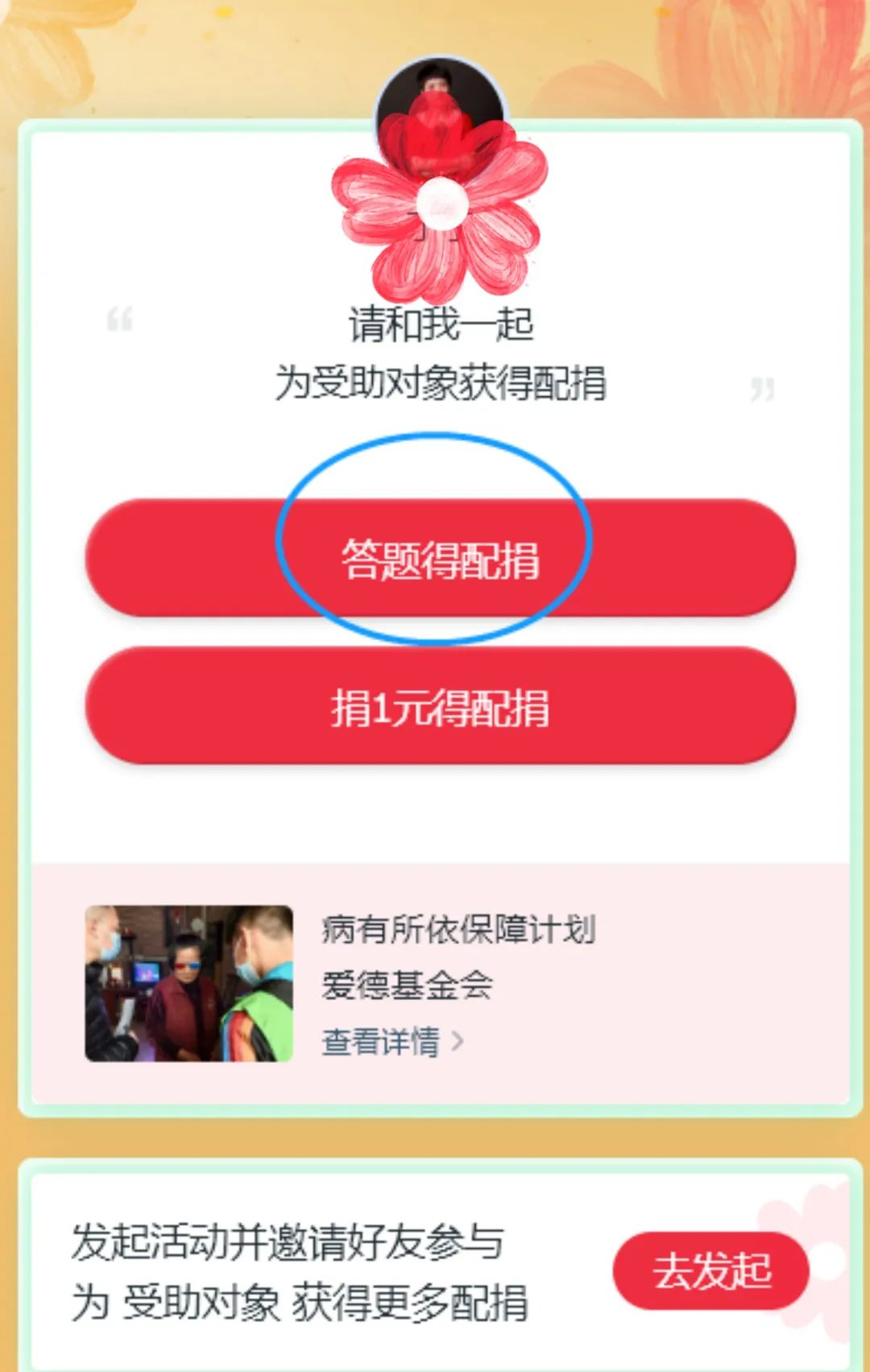Start an activity with 去发起
This screenshot has height=1372, width=870.
[x=710, y=1271]
